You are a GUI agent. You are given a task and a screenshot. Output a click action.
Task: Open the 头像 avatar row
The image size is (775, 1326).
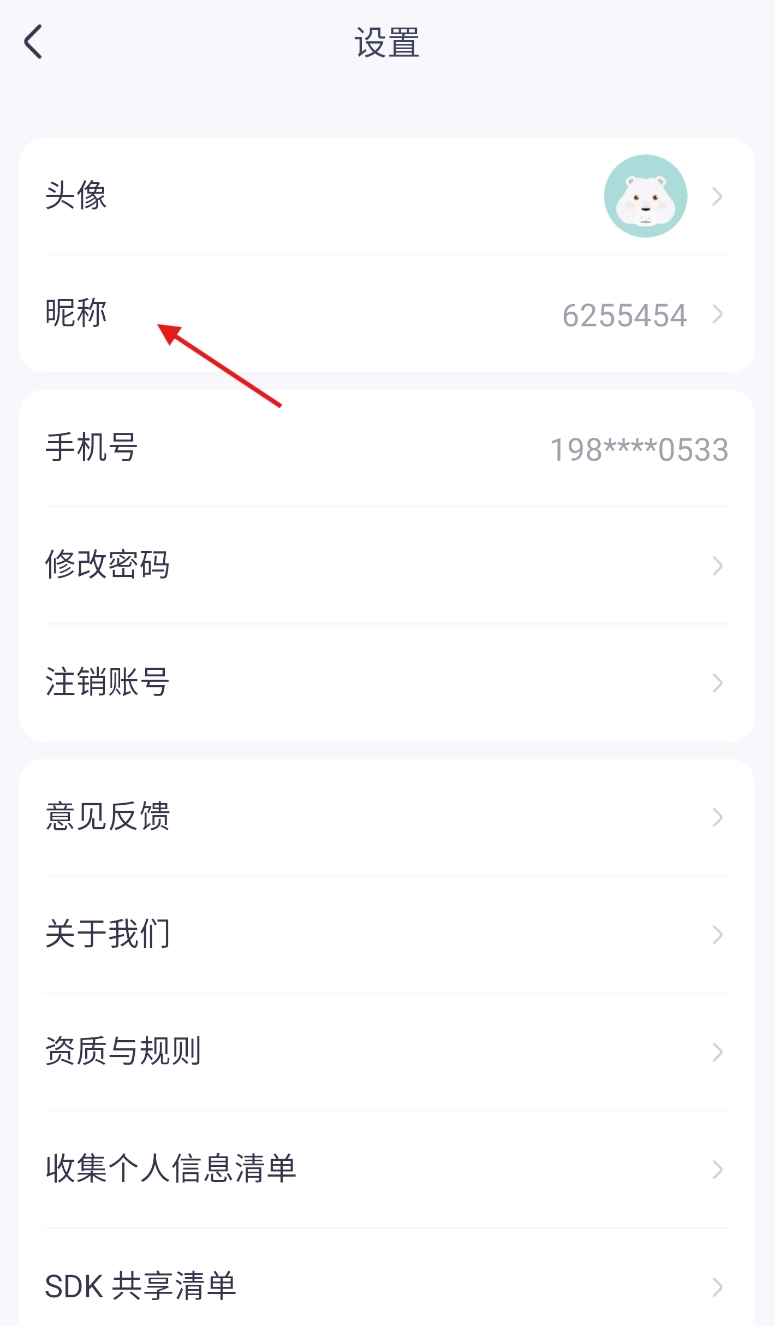tap(386, 196)
